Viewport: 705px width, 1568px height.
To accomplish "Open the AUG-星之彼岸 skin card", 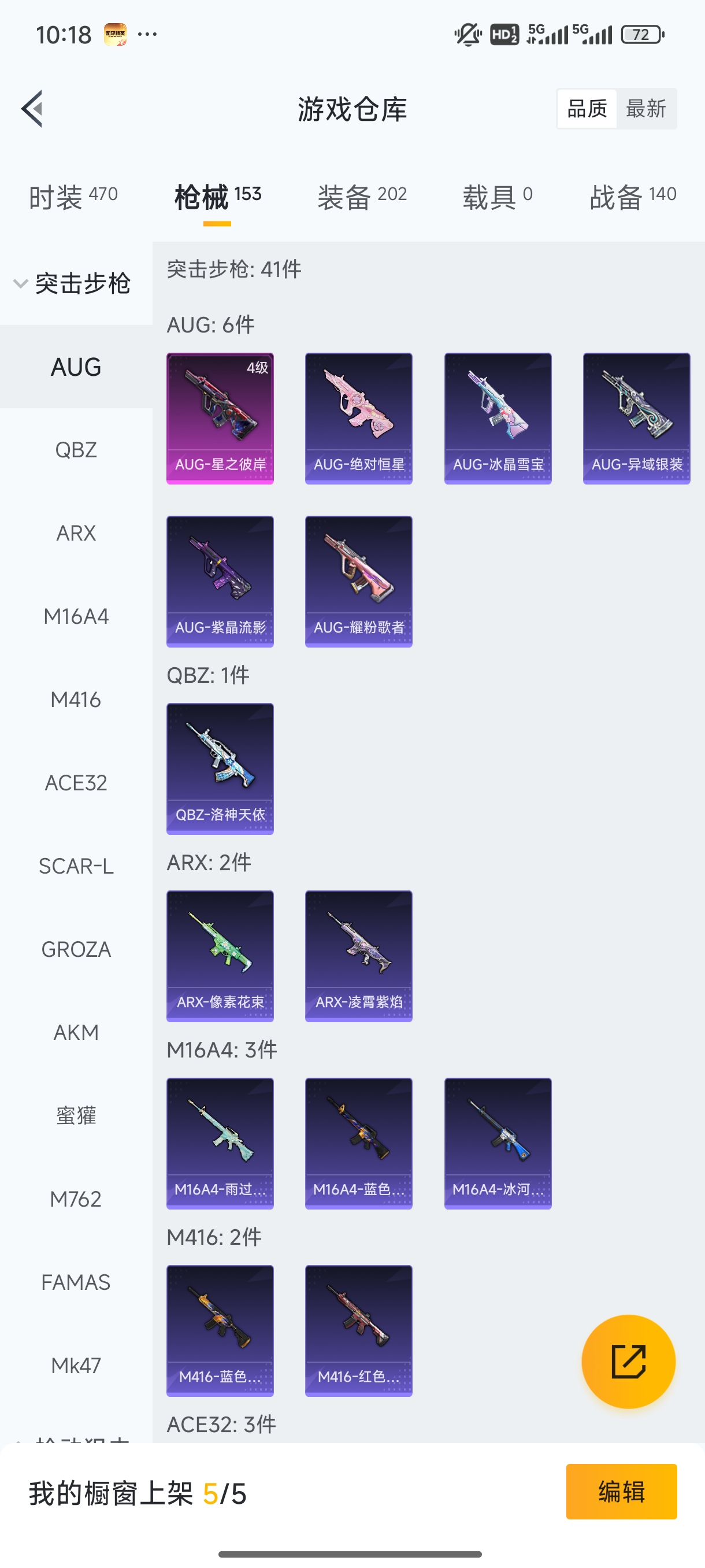I will click(220, 418).
